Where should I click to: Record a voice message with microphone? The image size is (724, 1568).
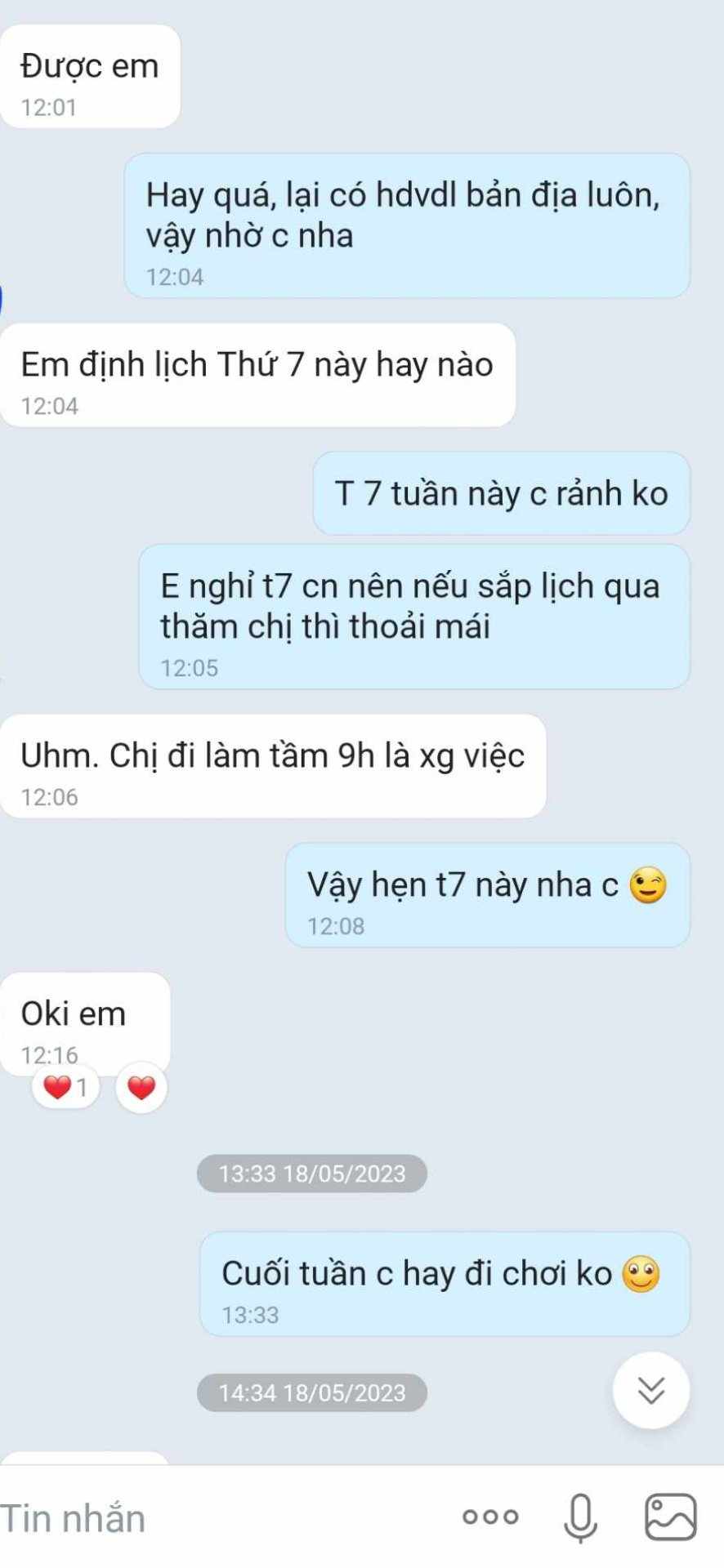580,1517
